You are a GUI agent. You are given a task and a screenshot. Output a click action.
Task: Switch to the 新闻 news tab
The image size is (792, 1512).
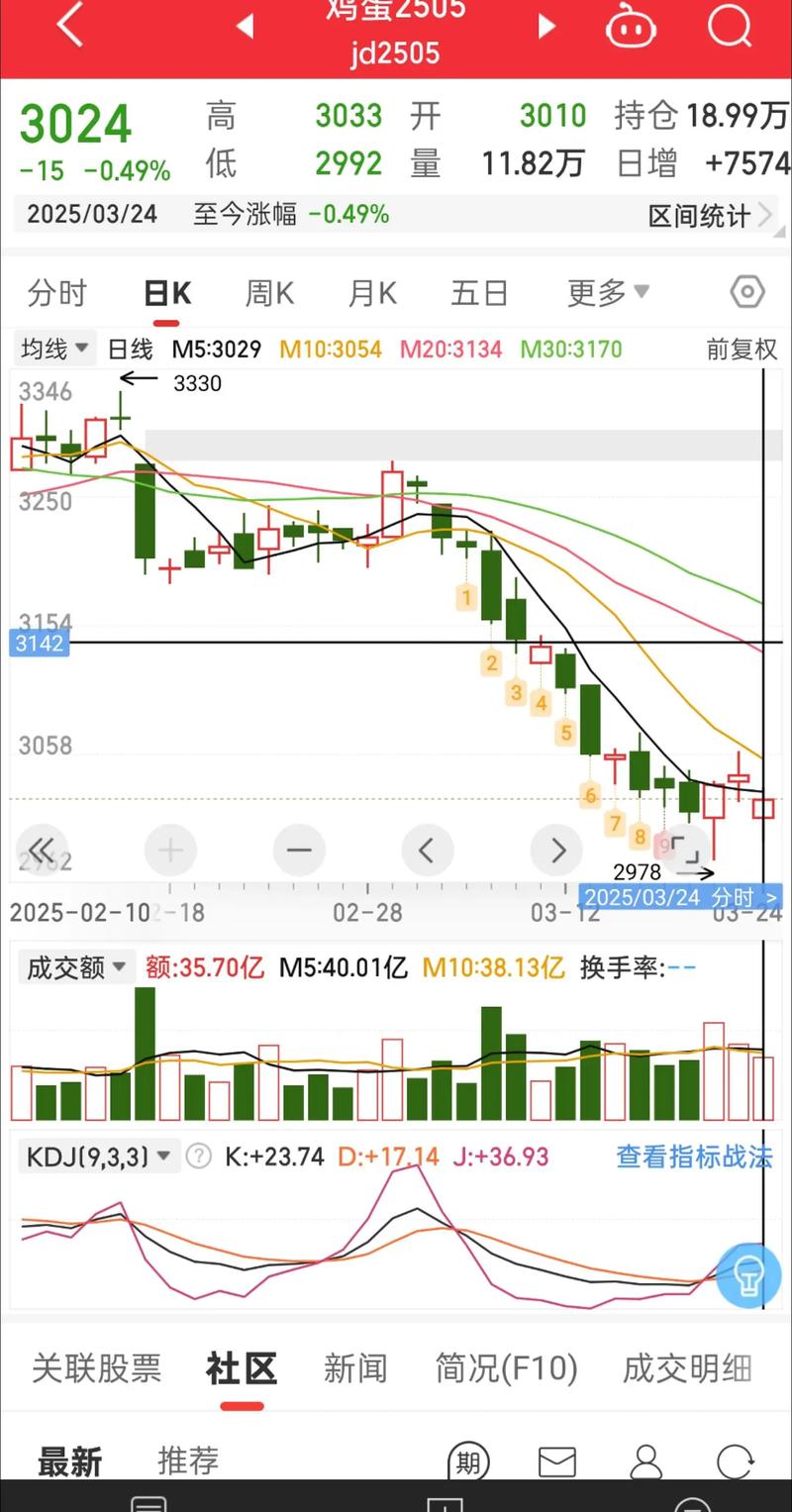click(354, 1368)
